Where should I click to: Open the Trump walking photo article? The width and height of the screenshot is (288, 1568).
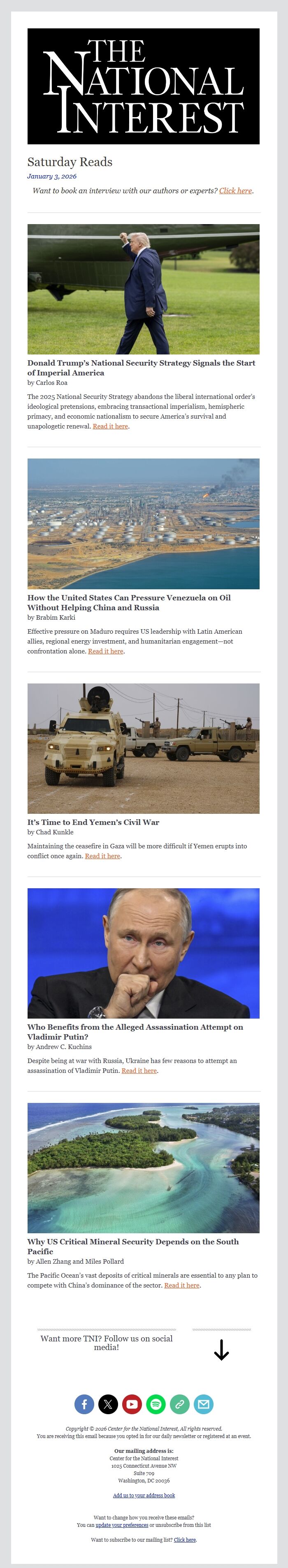click(x=143, y=289)
